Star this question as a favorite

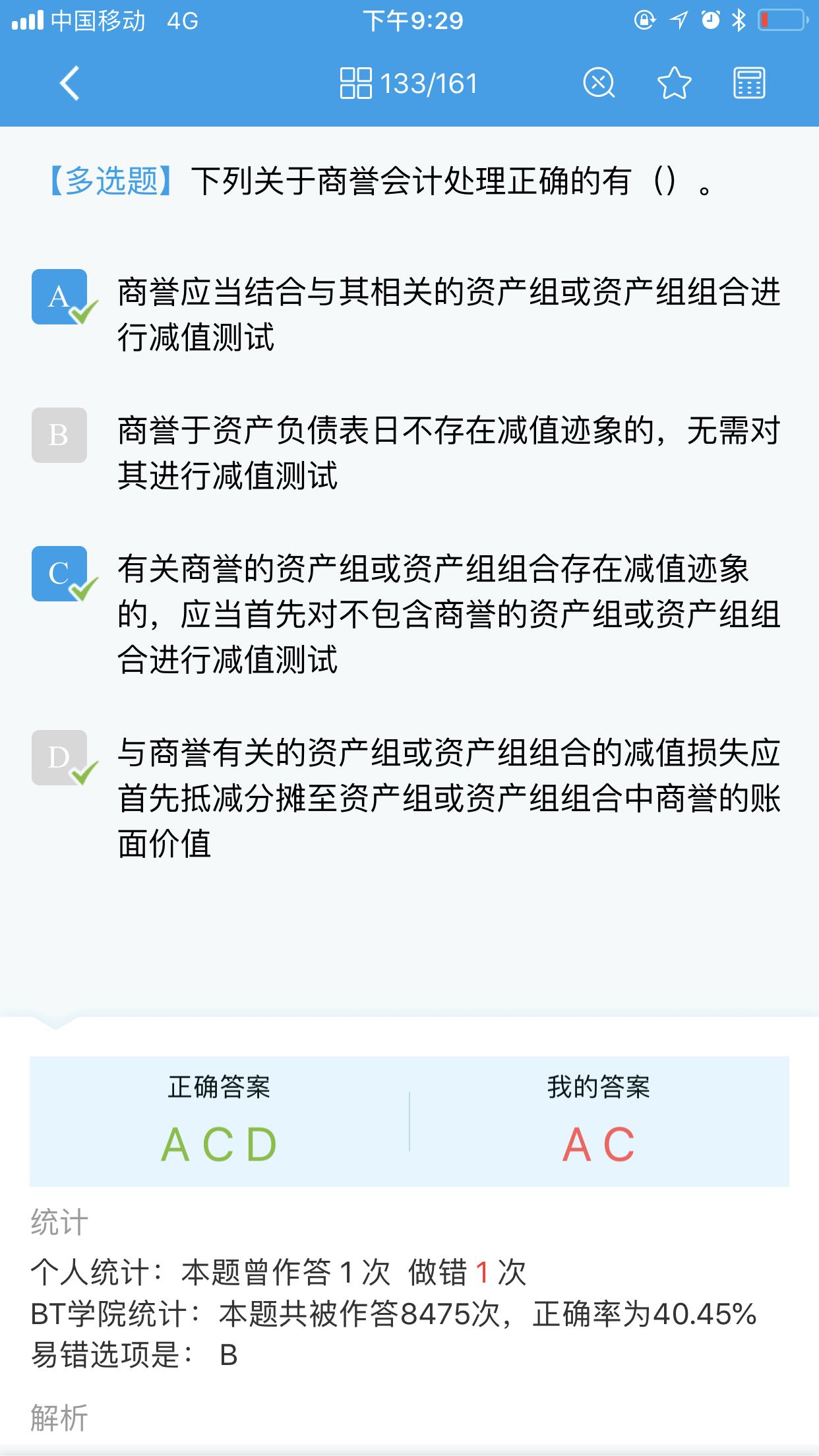tap(673, 84)
